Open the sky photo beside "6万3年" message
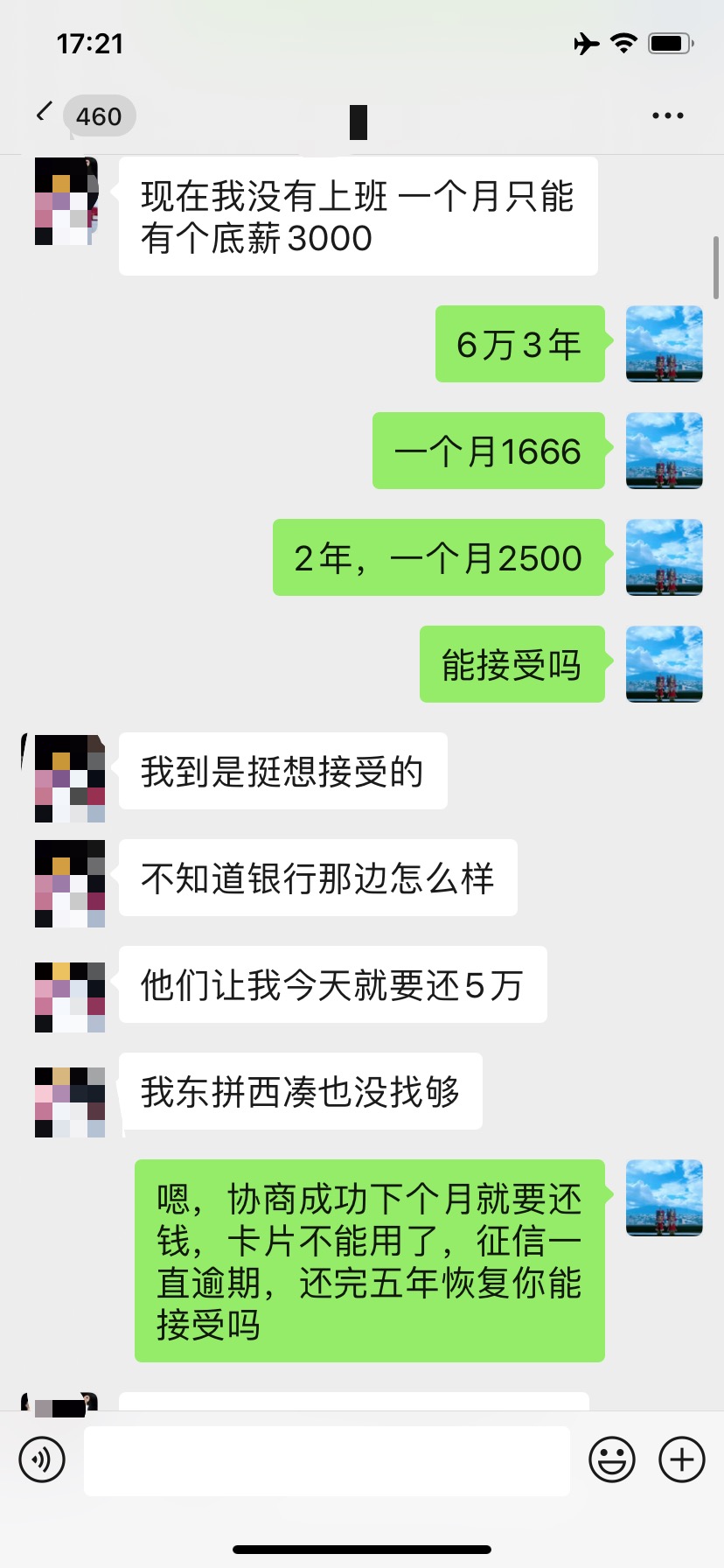724x1568 pixels. [664, 344]
